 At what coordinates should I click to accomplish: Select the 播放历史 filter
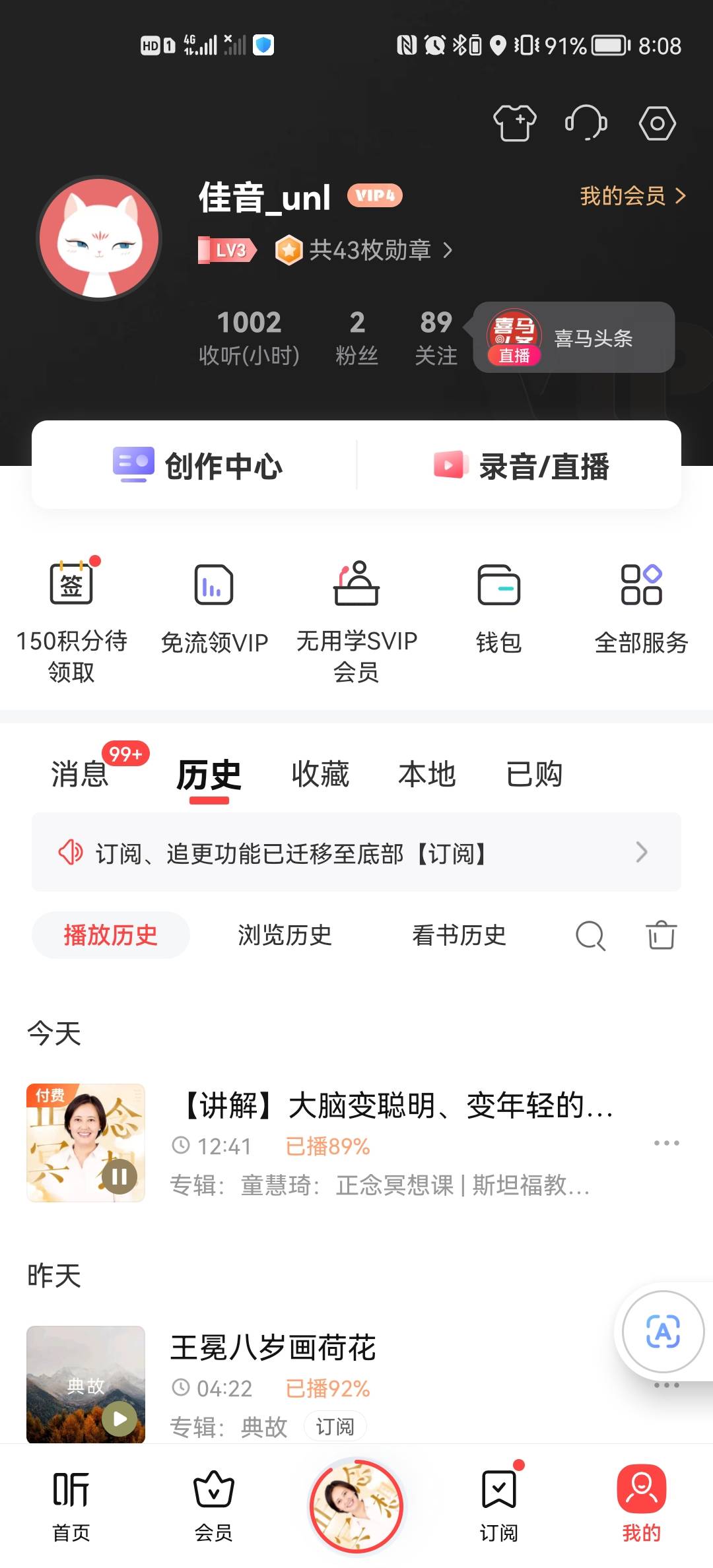click(x=110, y=935)
